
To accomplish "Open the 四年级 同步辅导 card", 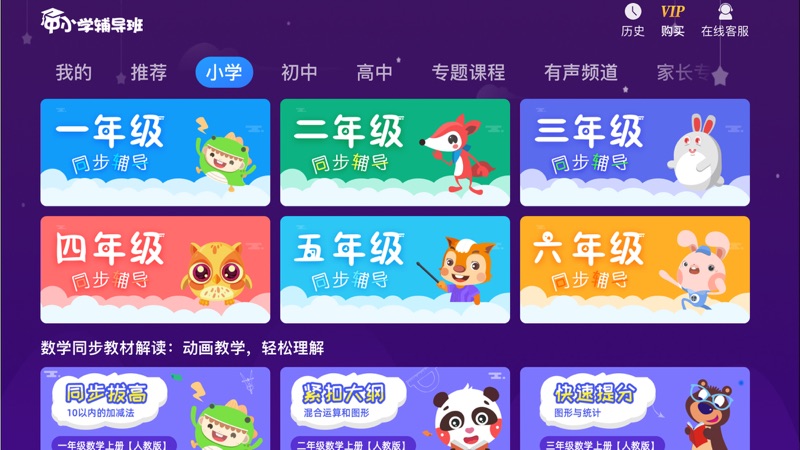I will (155, 269).
